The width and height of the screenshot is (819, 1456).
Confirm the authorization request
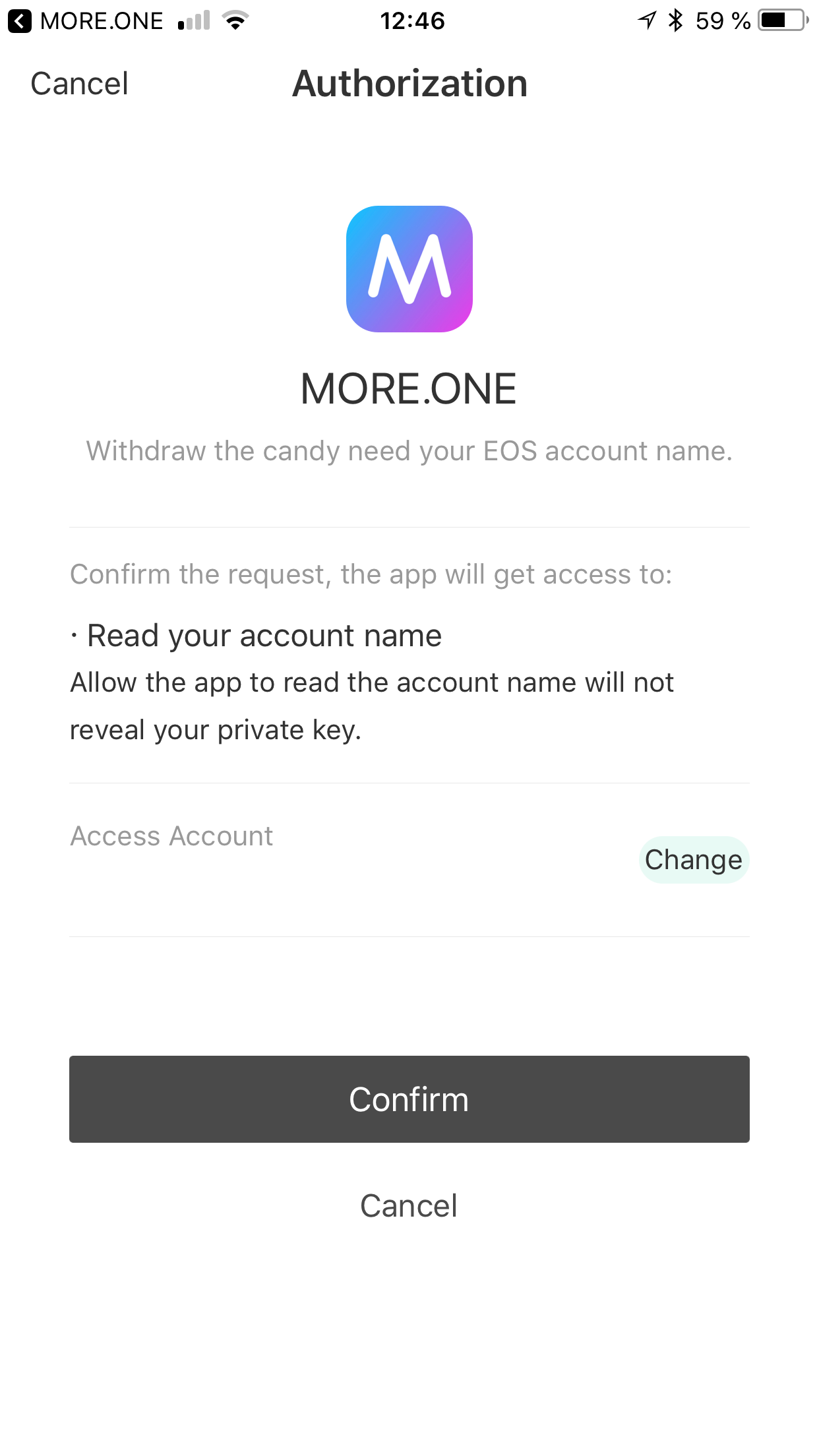409,1099
